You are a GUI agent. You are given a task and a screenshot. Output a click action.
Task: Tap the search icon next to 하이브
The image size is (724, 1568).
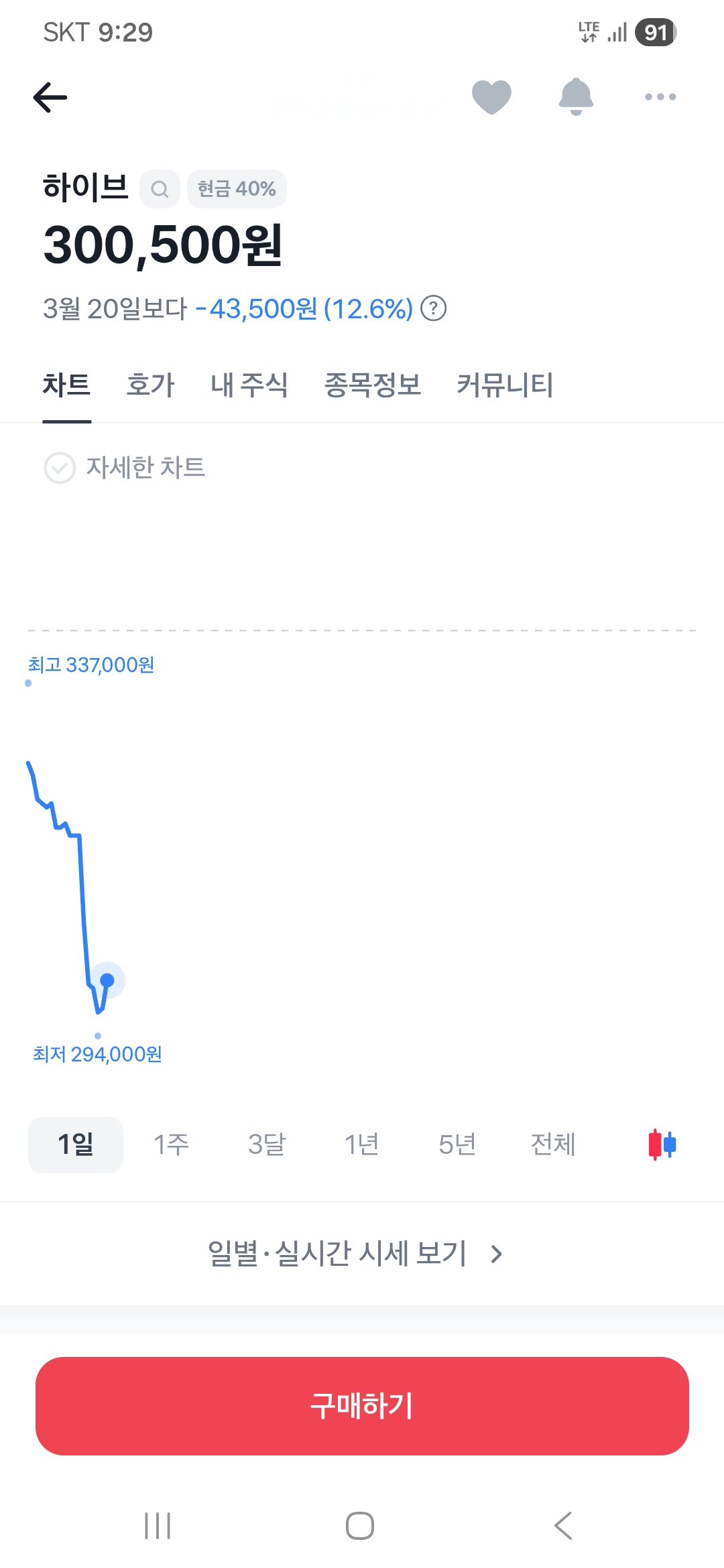[x=160, y=190]
